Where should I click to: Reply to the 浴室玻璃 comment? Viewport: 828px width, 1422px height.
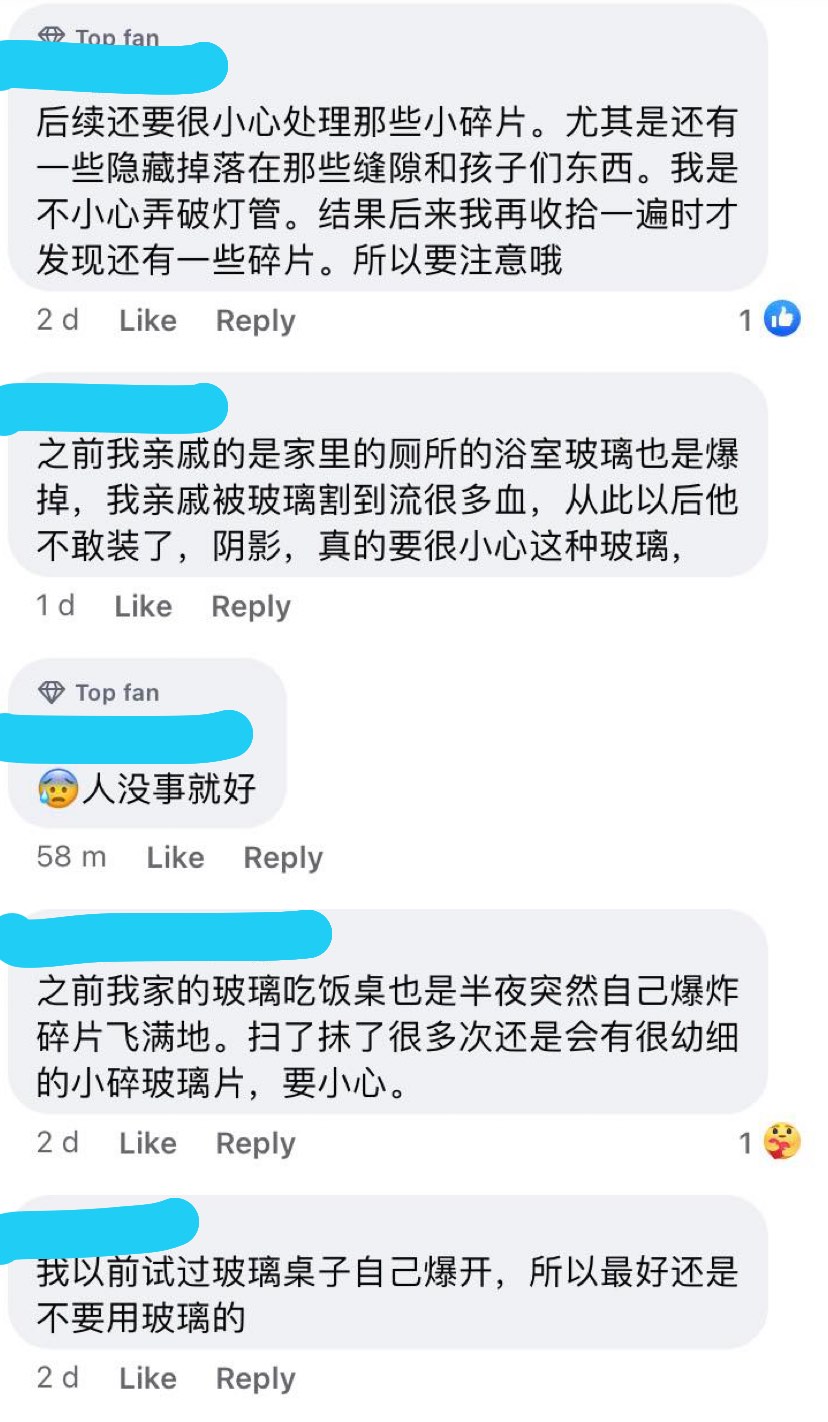[x=251, y=607]
